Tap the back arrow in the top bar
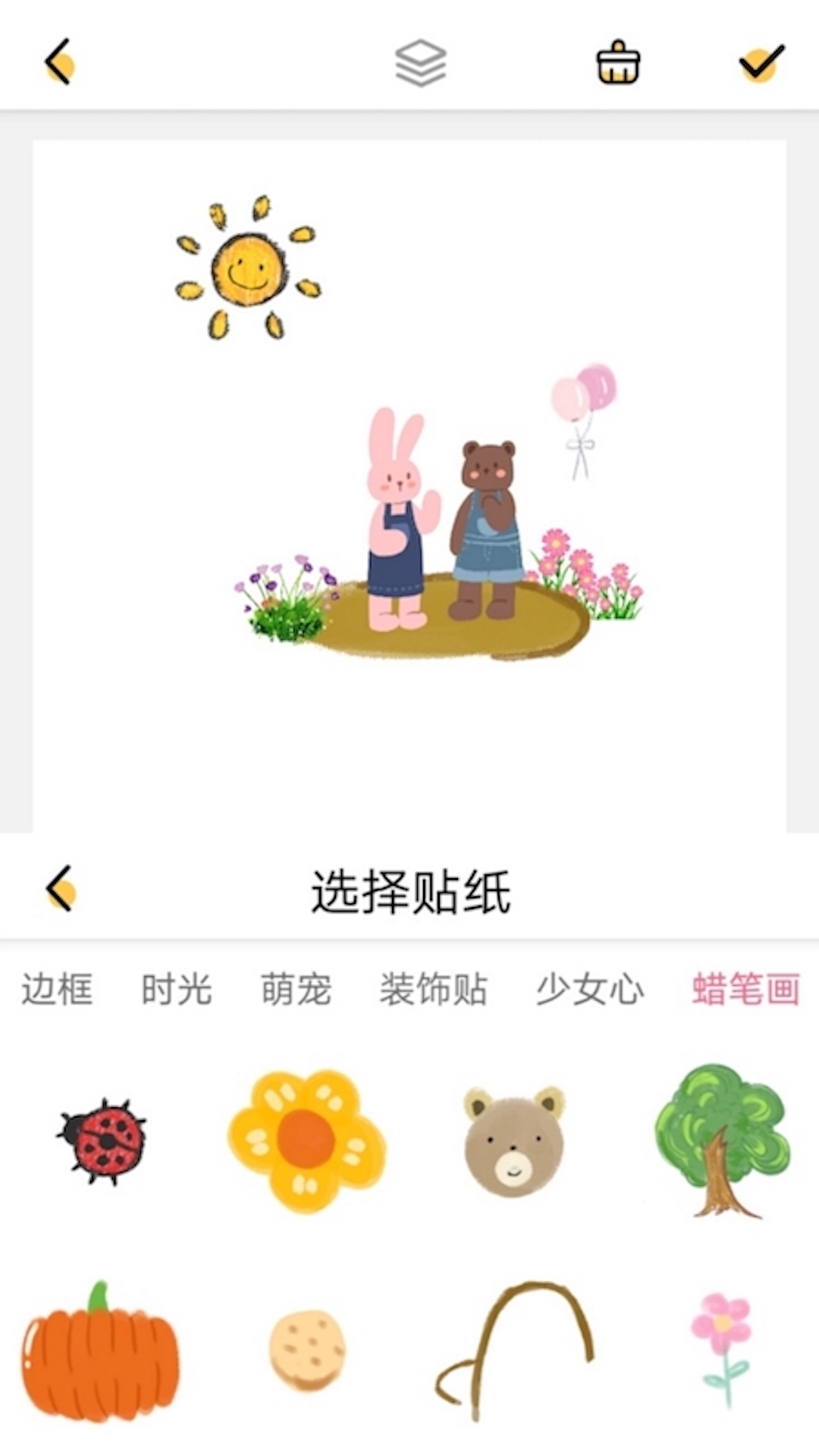This screenshot has height=1456, width=819. (x=59, y=62)
